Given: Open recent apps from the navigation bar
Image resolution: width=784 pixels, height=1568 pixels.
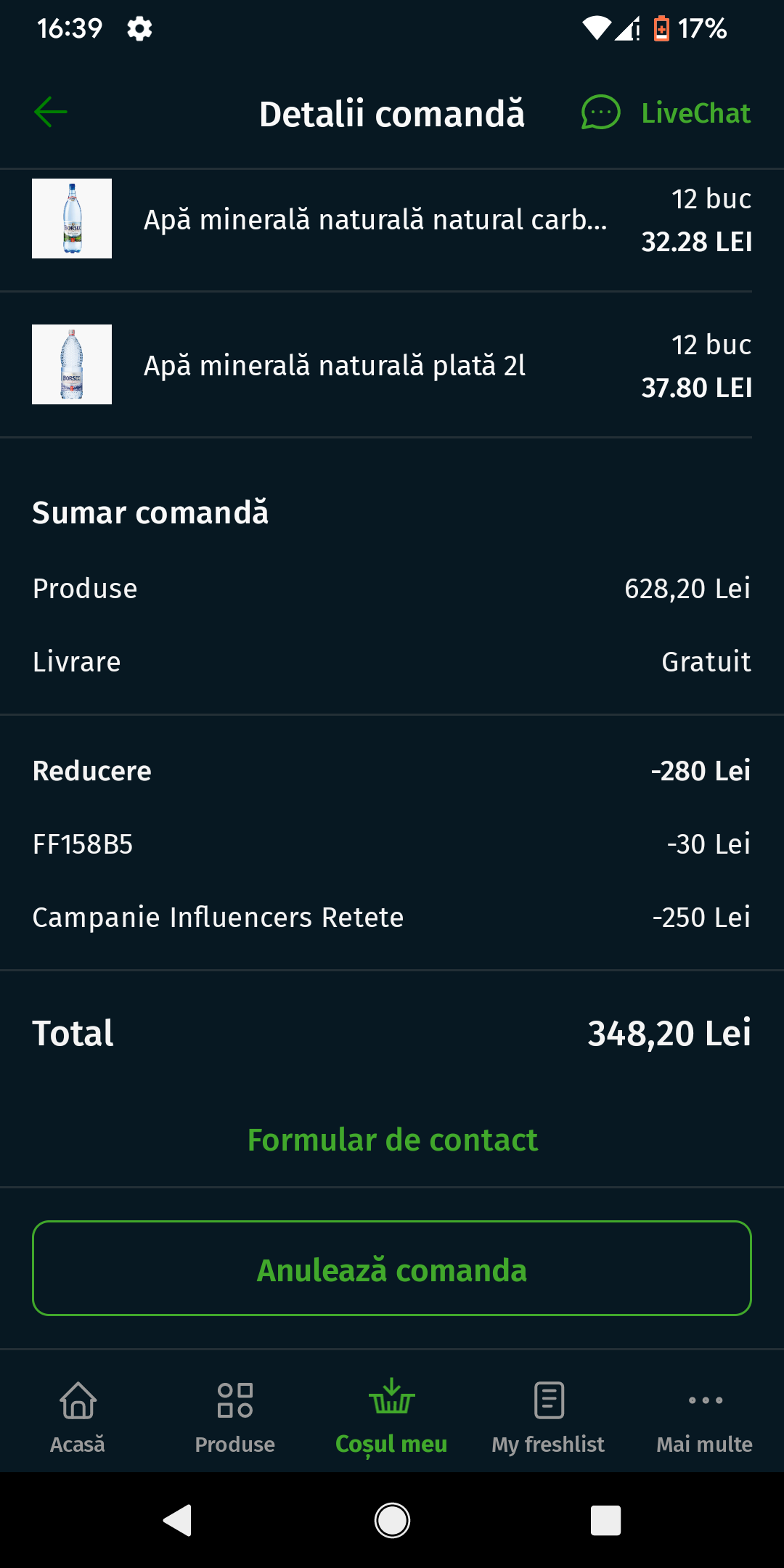Looking at the screenshot, I should [605, 1520].
